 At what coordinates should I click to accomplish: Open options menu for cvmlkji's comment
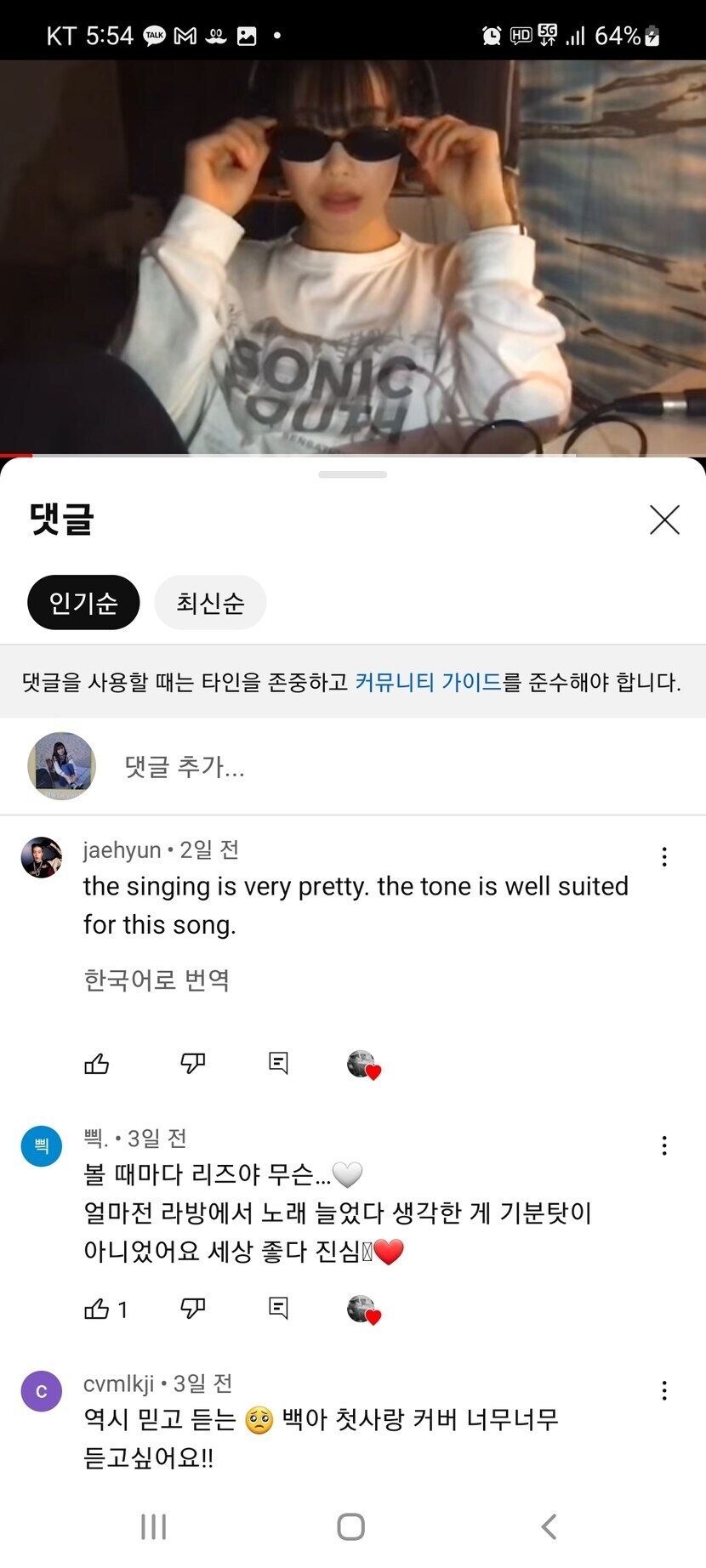tap(664, 1390)
